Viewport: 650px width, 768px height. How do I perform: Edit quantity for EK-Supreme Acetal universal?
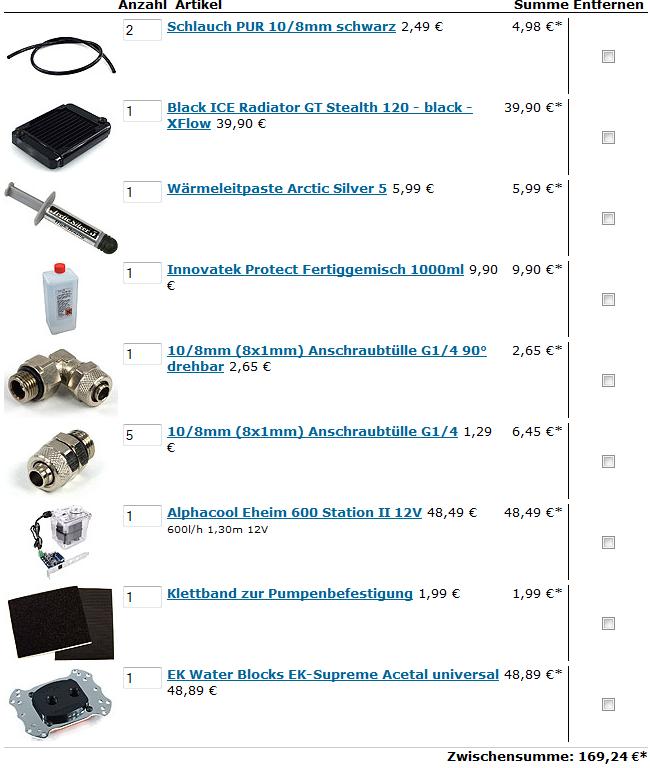tap(141, 678)
